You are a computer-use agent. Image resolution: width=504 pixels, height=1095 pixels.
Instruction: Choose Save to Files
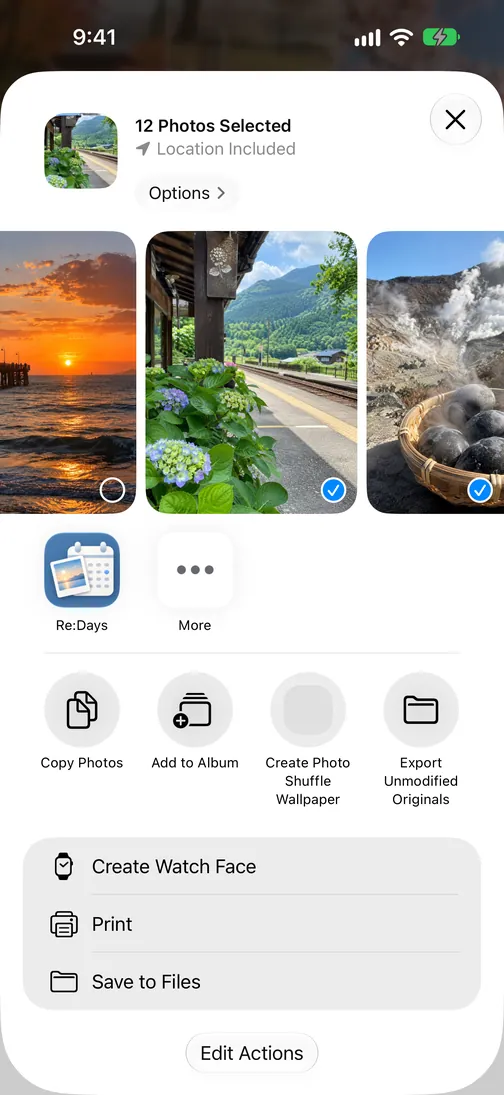tap(252, 981)
